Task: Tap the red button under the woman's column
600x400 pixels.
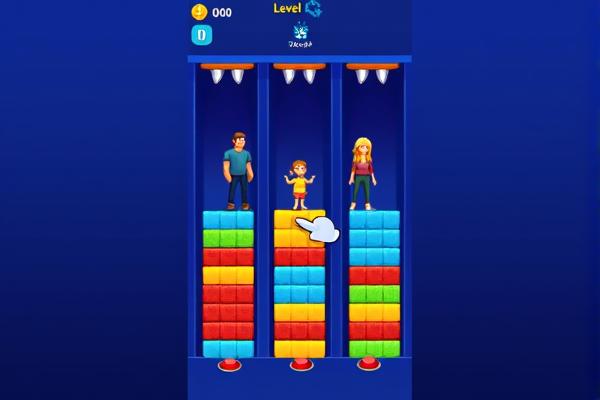Action: point(371,364)
